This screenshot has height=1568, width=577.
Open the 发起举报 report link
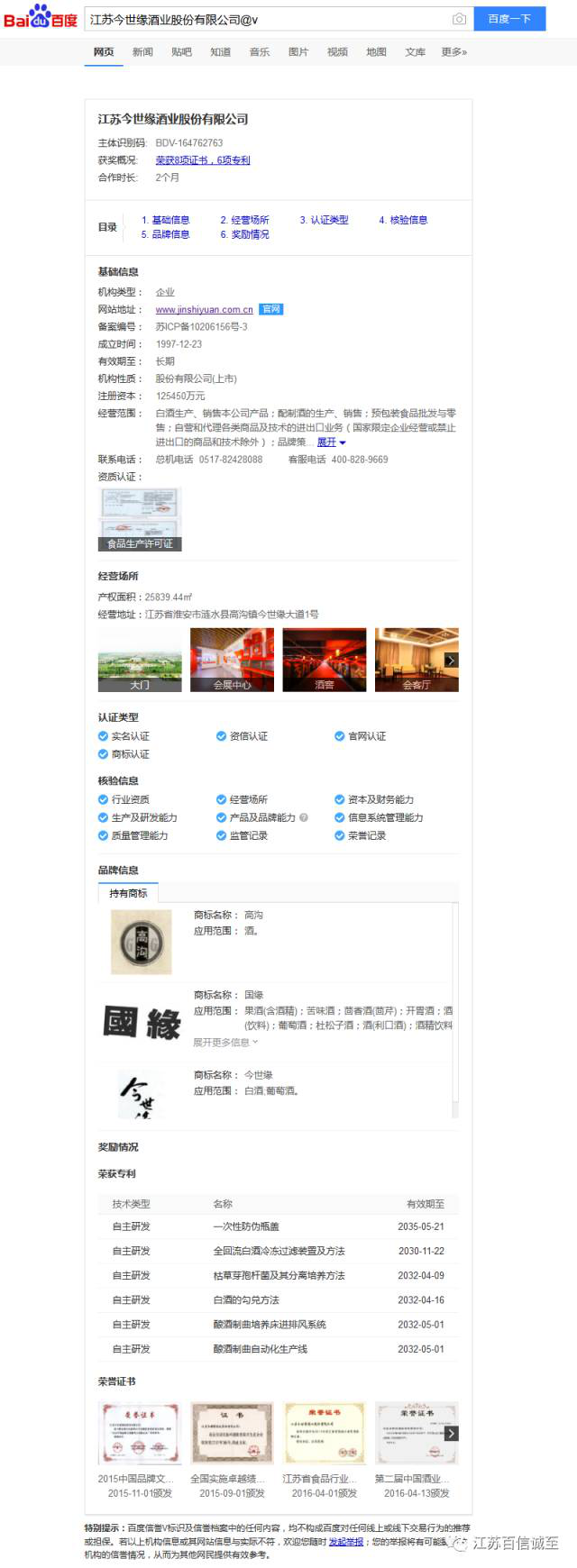pos(346,1542)
